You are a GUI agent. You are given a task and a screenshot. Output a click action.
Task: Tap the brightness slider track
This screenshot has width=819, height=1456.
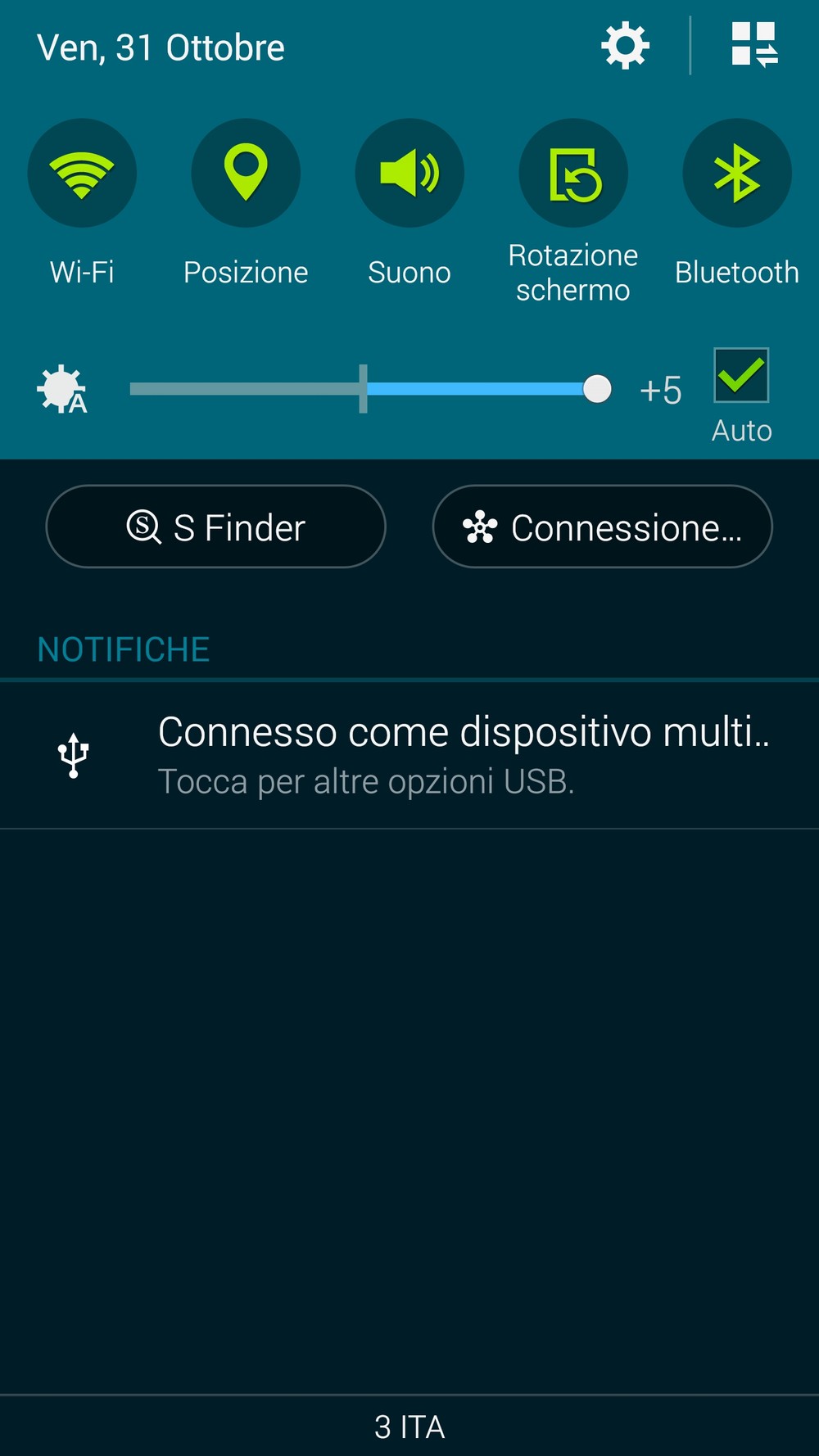point(370,389)
